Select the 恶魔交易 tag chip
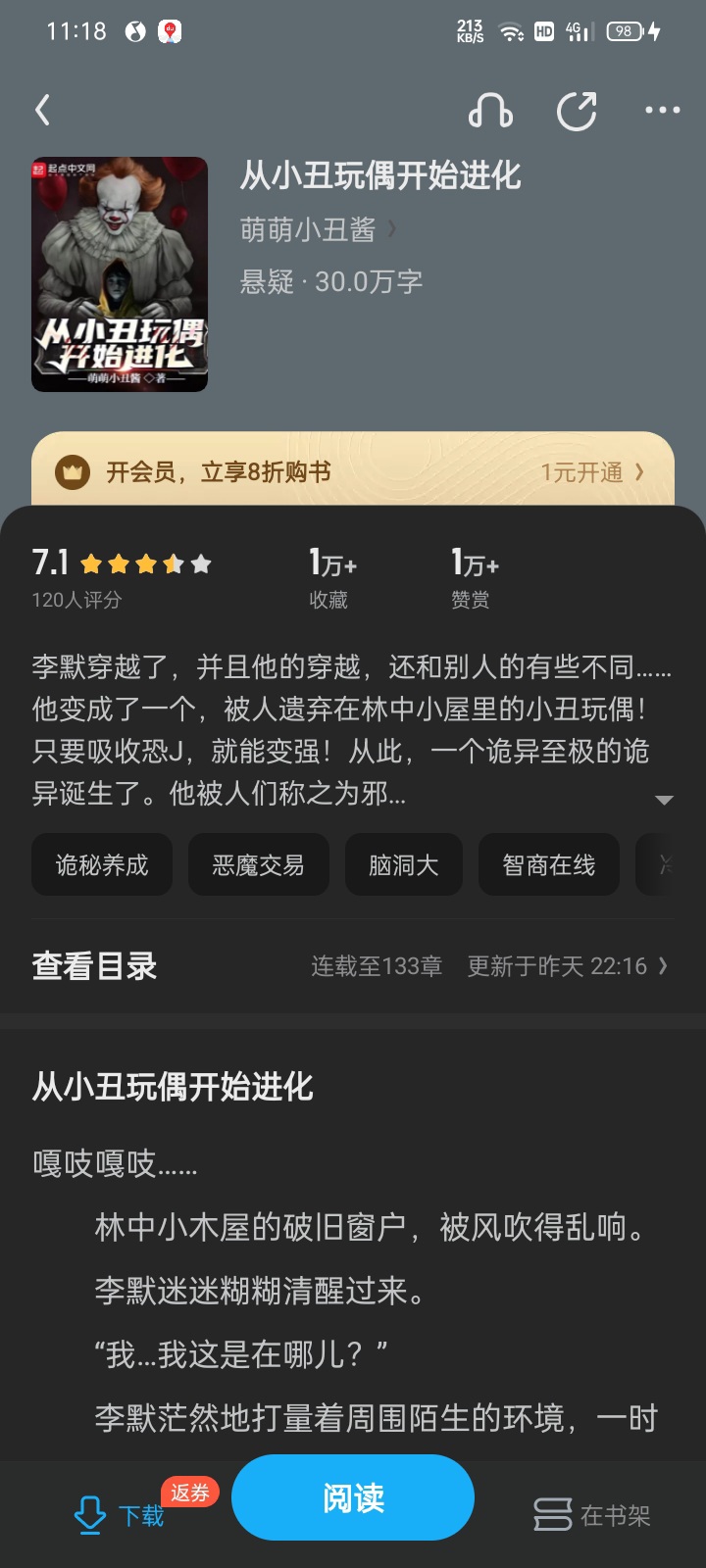The image size is (706, 1568). click(x=258, y=864)
